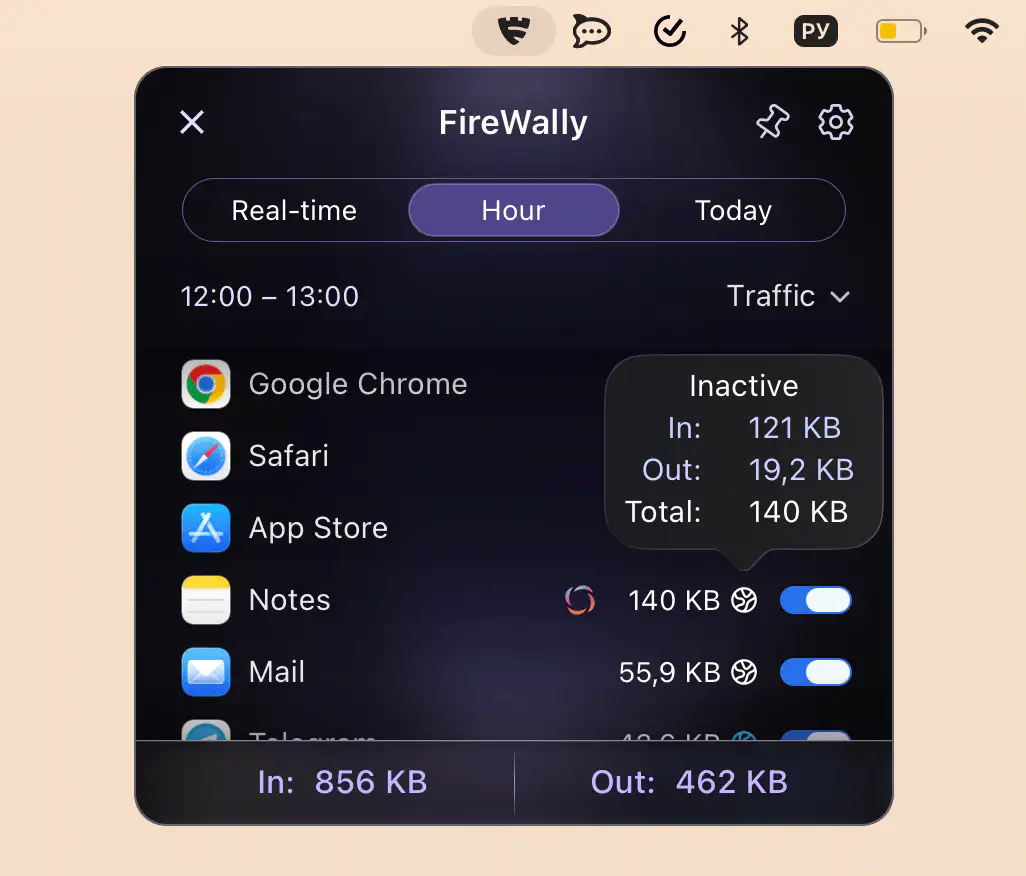Select the Hour tab
Viewport: 1026px width, 876px height.
(x=513, y=211)
